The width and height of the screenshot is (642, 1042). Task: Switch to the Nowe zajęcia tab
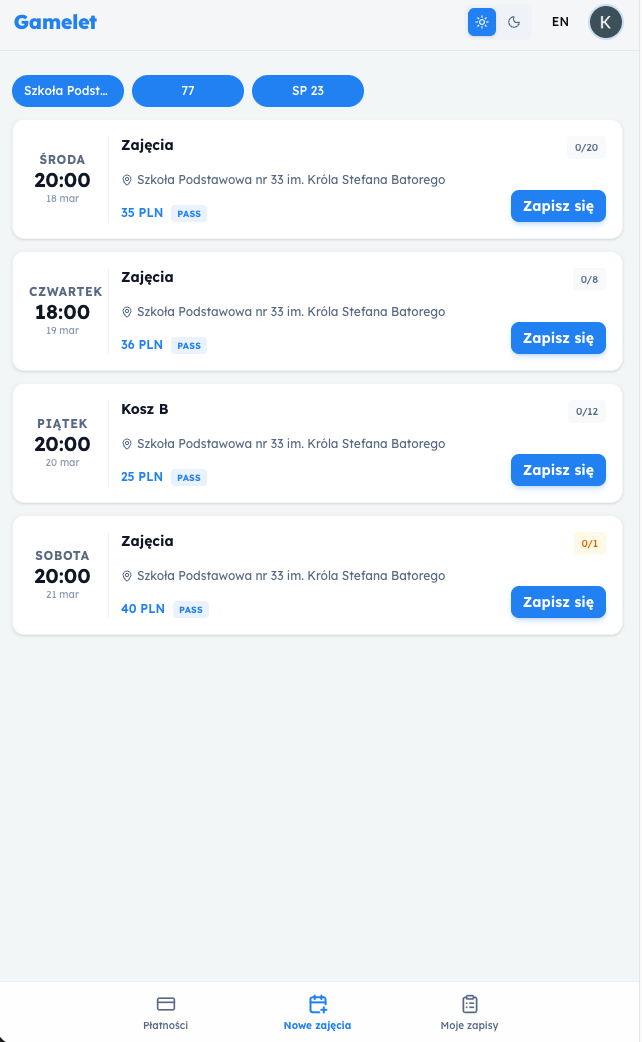click(x=318, y=1012)
